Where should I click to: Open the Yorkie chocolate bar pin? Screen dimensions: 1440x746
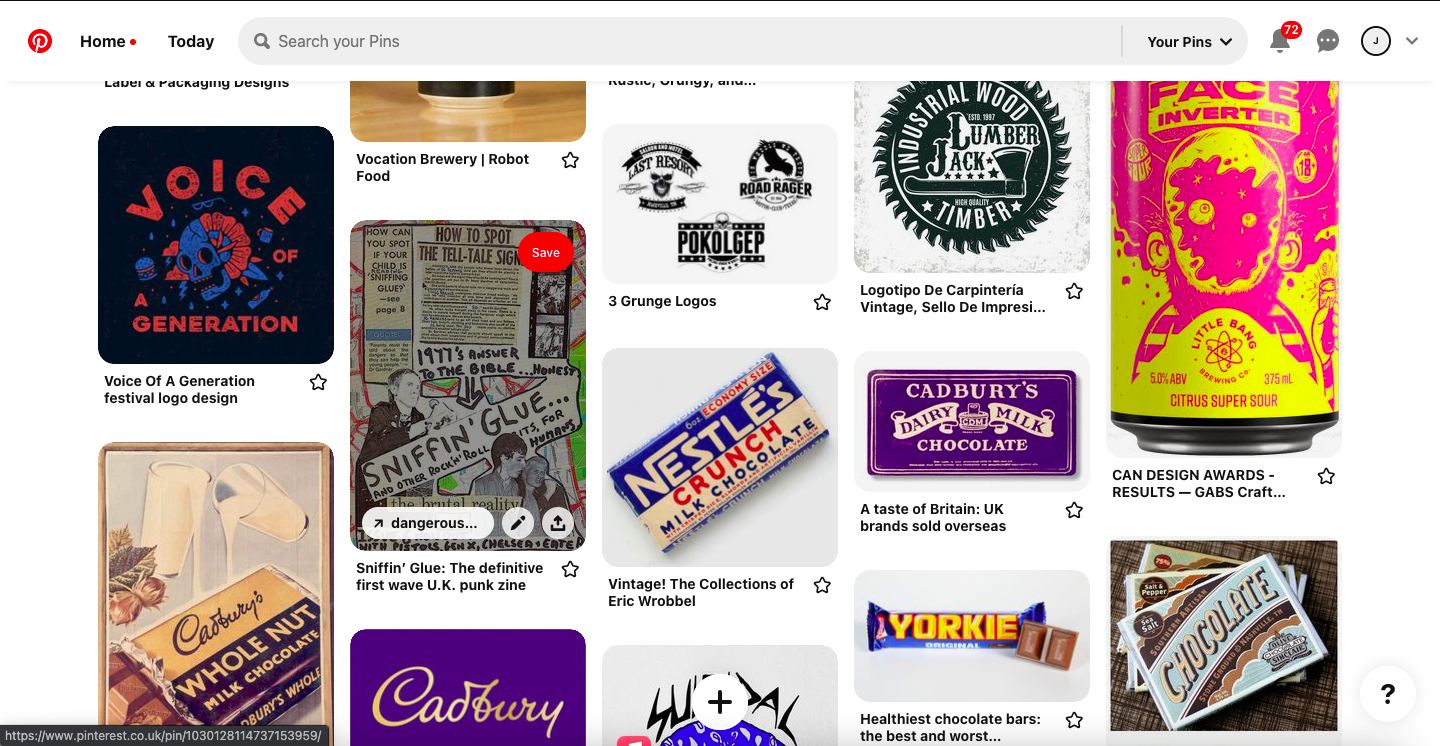coord(972,635)
